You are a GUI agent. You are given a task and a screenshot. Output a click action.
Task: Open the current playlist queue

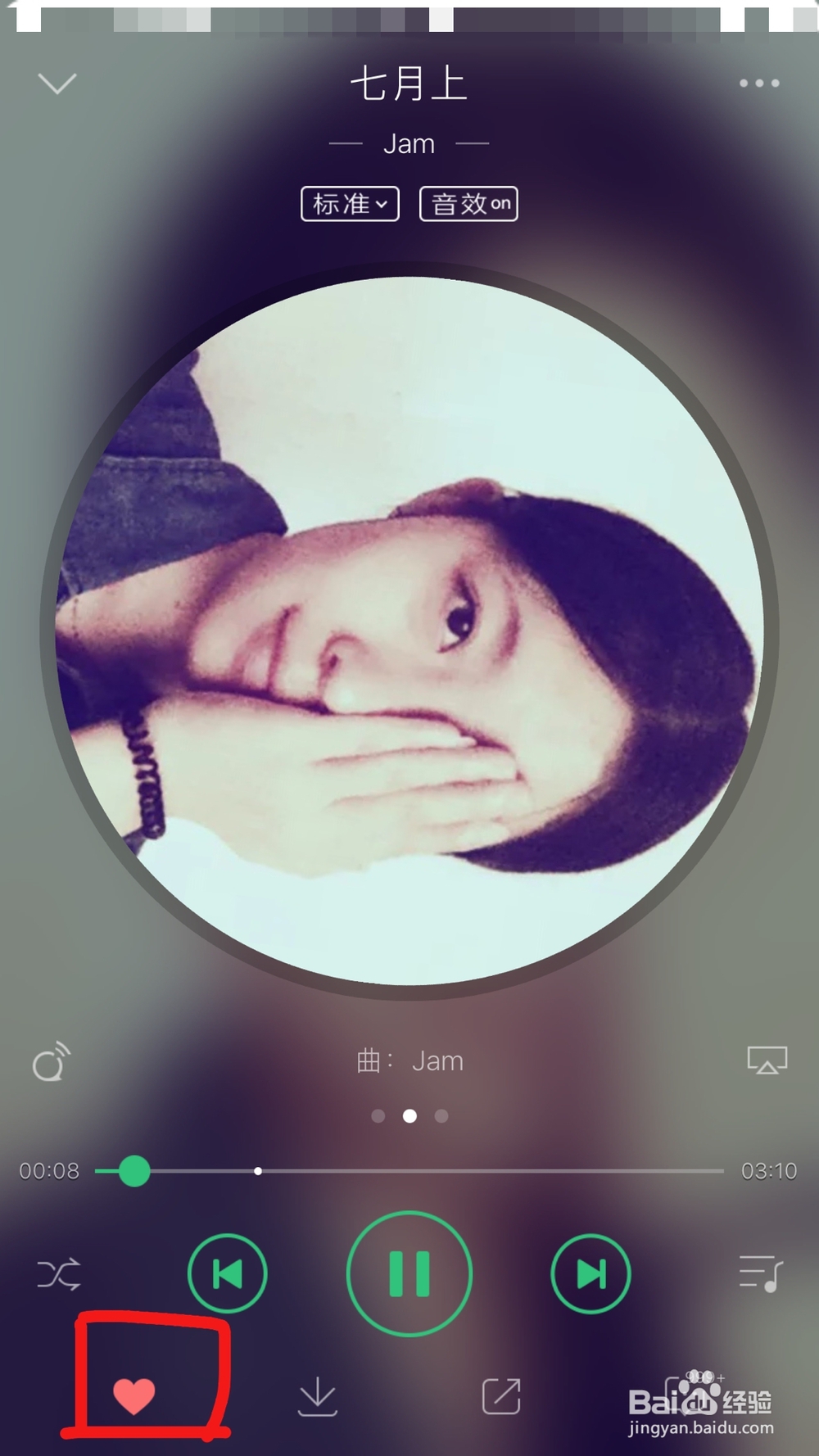pyautogui.click(x=761, y=1273)
